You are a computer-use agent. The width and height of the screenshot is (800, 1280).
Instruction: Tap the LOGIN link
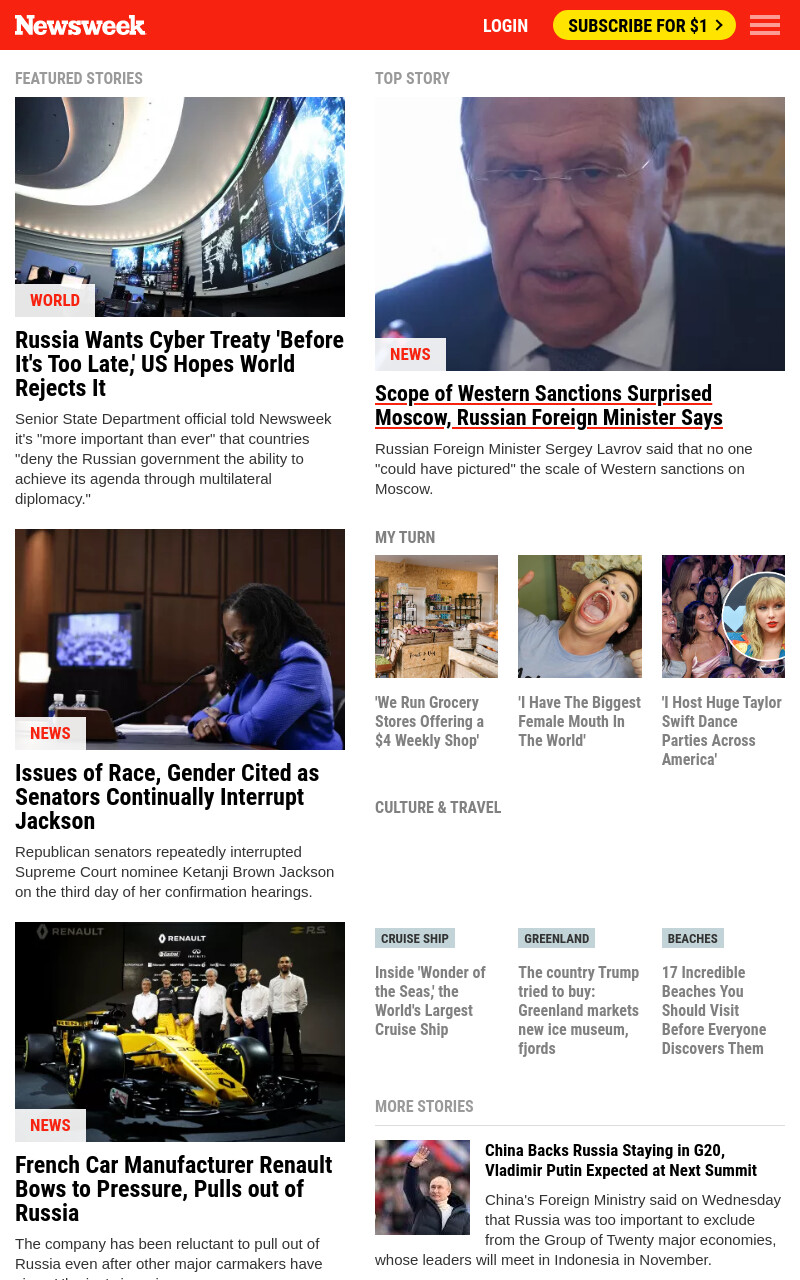(505, 26)
